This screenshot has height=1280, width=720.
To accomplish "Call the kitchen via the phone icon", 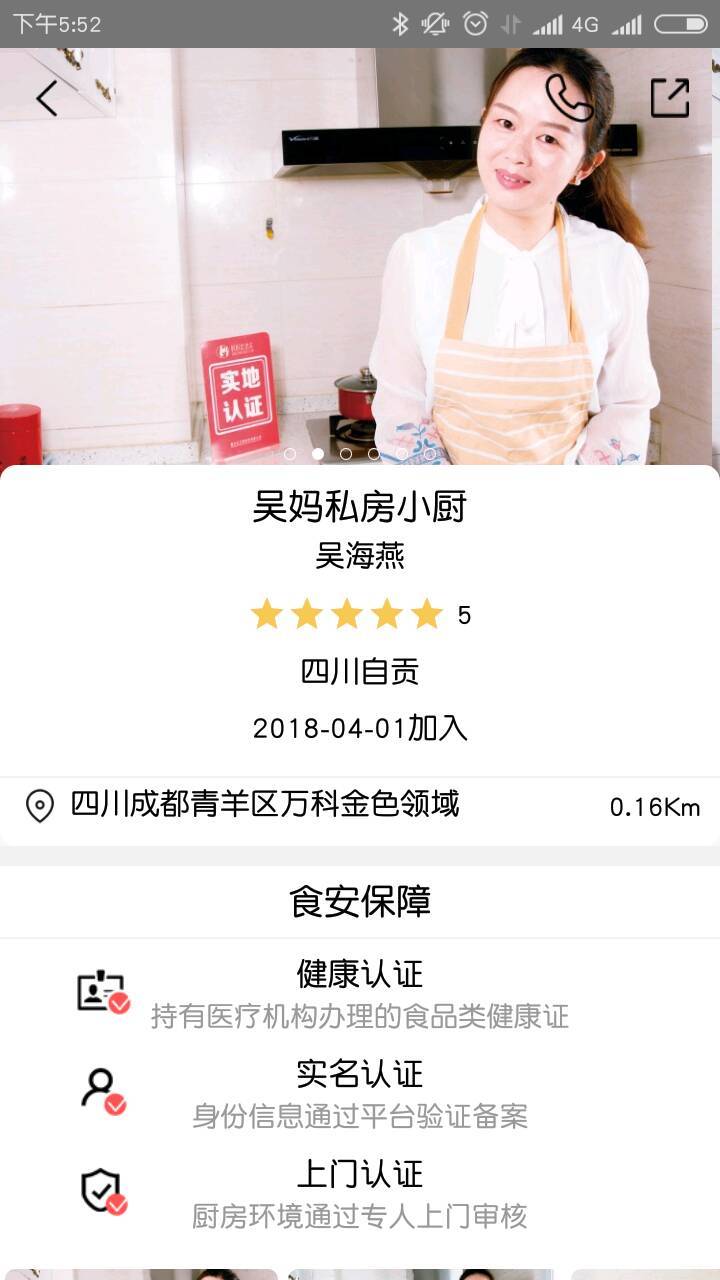I will click(569, 98).
